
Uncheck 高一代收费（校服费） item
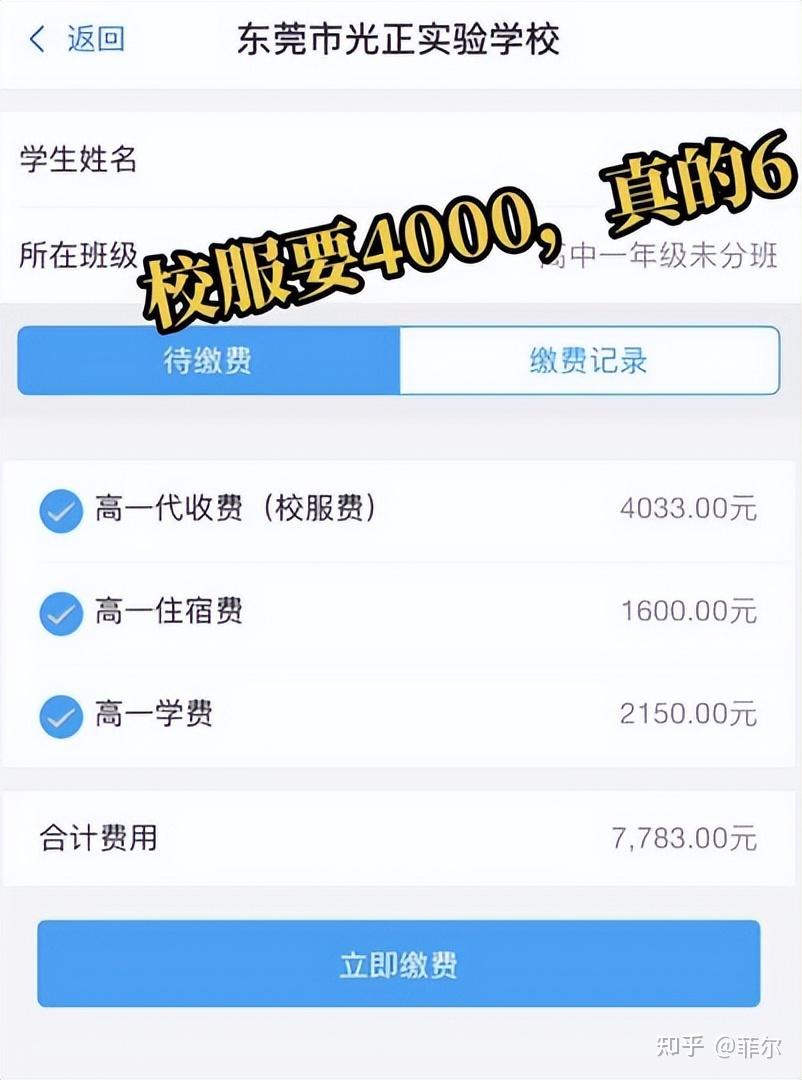coord(61,511)
